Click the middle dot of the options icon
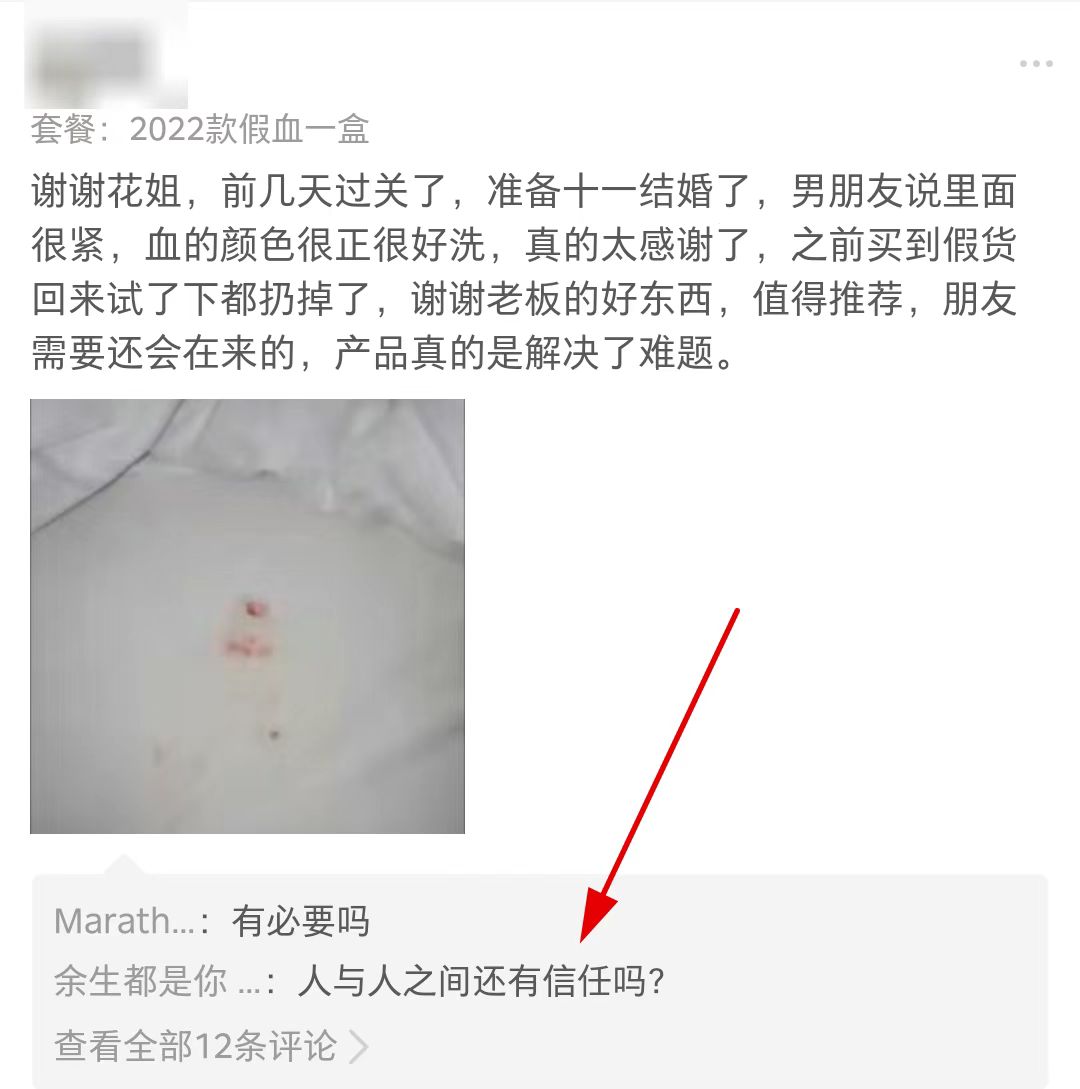This screenshot has width=1080, height=1089. [1034, 65]
